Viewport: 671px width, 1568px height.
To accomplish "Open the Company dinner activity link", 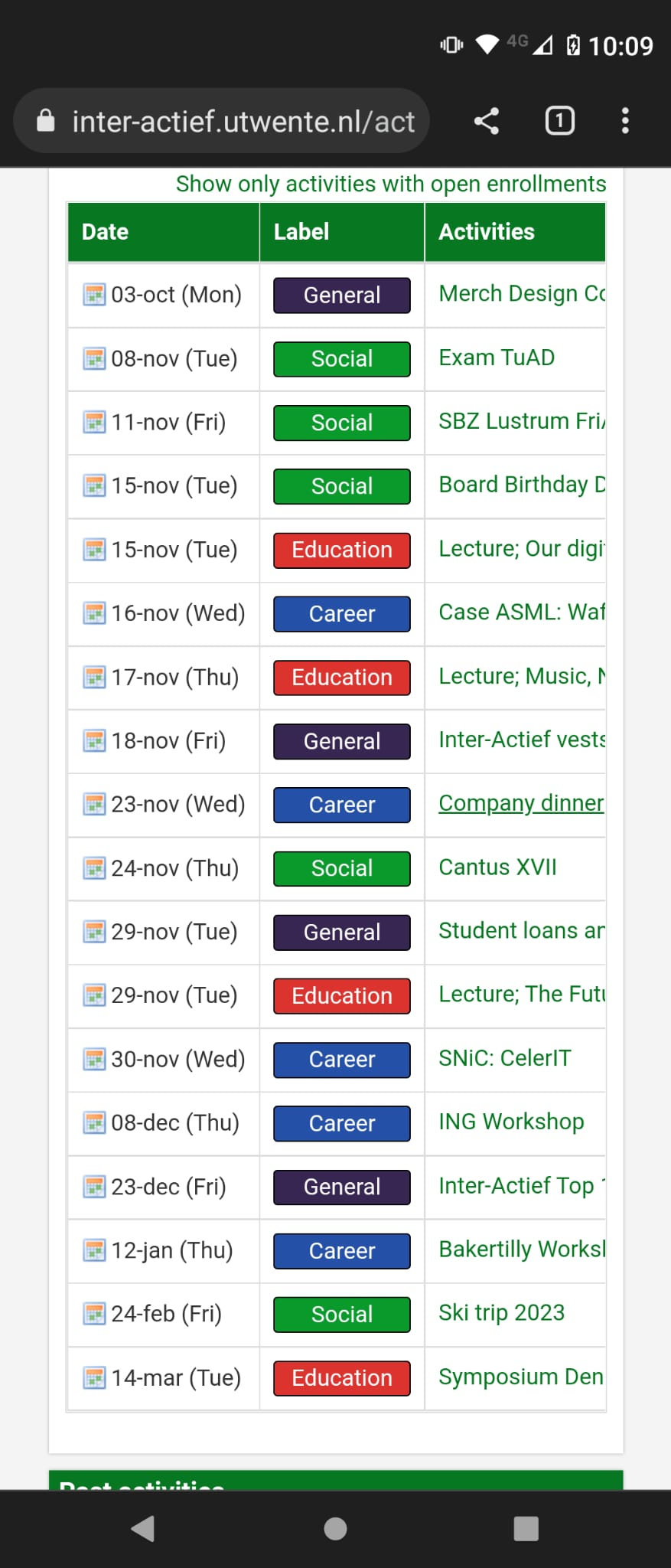I will coord(520,803).
